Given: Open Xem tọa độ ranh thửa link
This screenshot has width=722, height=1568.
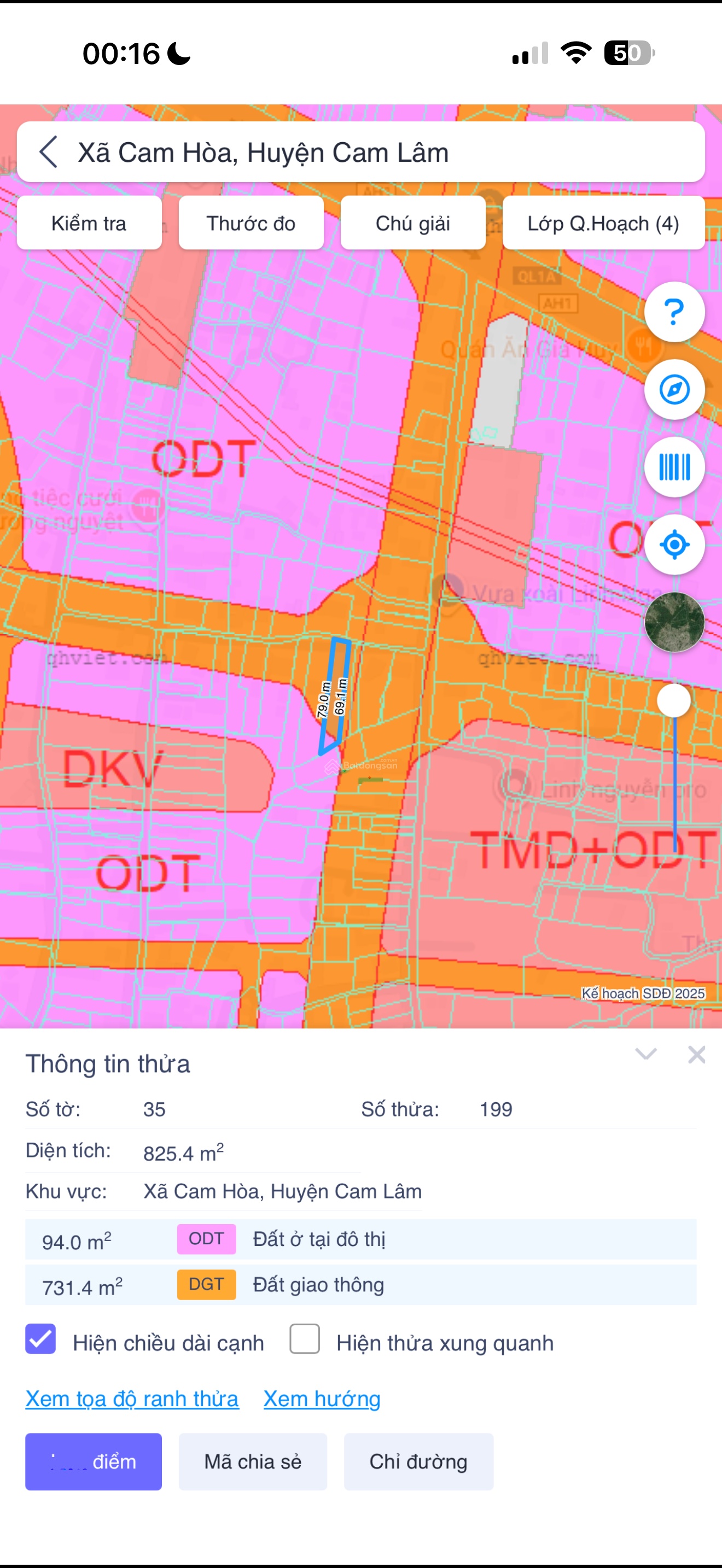Looking at the screenshot, I should tap(131, 1399).
